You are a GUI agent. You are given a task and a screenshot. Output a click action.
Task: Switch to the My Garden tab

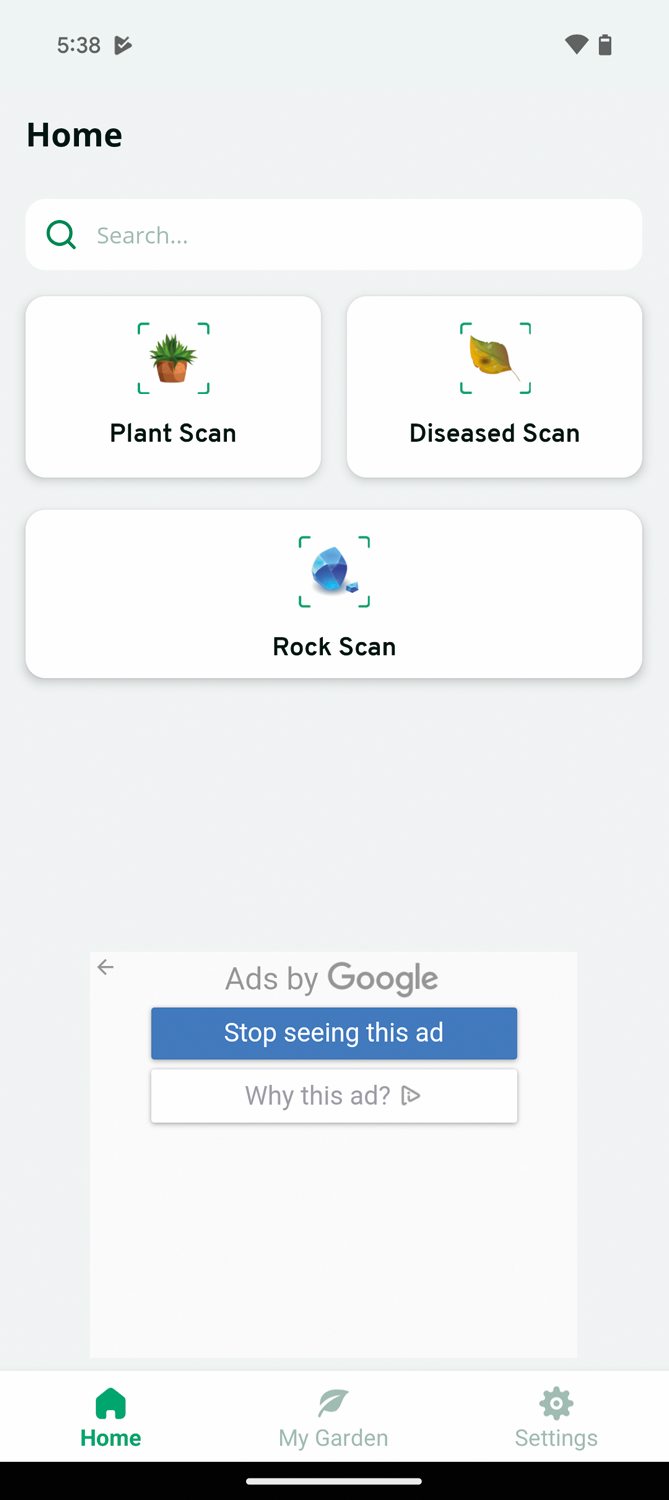click(334, 1418)
